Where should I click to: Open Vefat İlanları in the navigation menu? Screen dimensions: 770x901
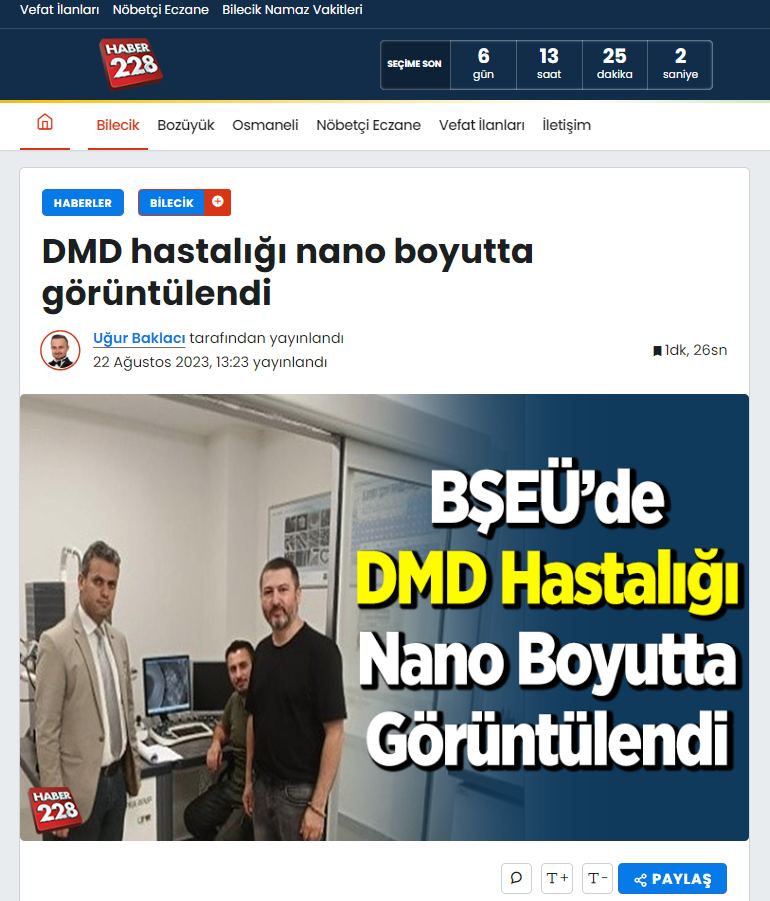(481, 125)
